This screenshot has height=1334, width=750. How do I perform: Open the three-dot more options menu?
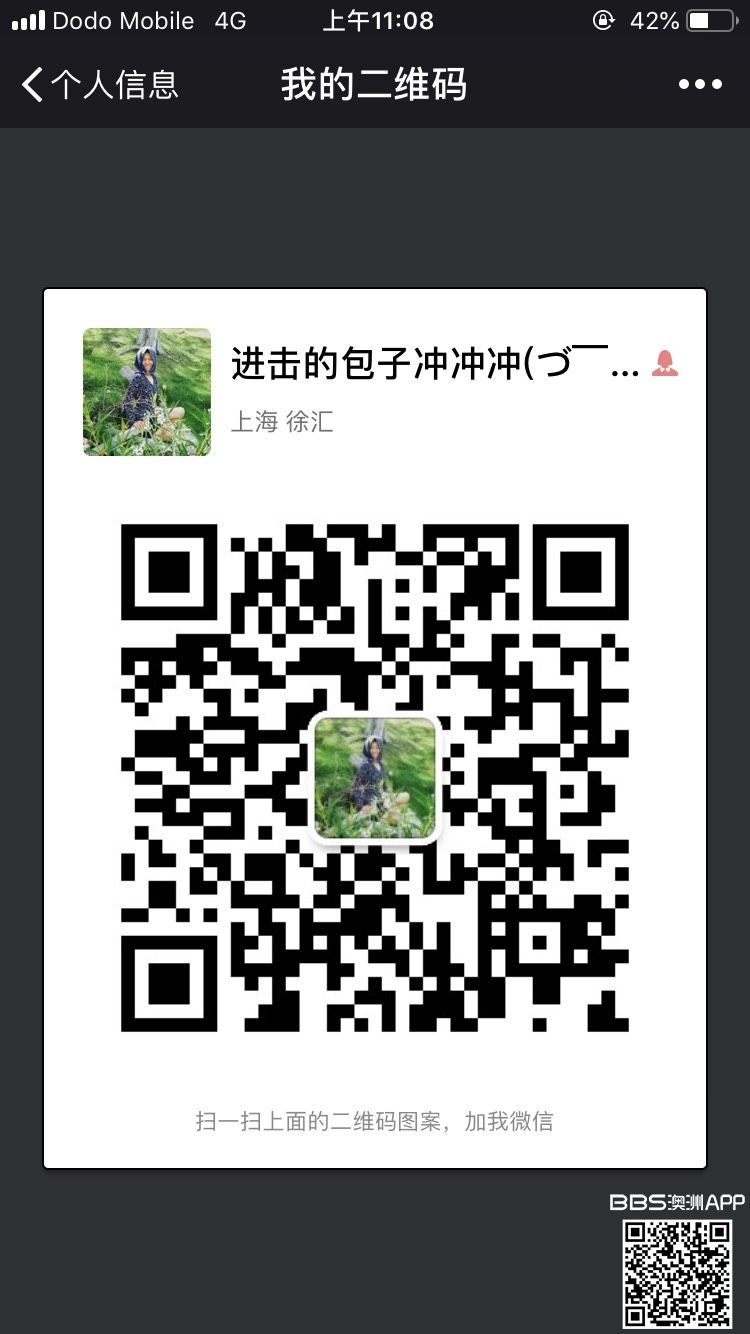click(700, 85)
